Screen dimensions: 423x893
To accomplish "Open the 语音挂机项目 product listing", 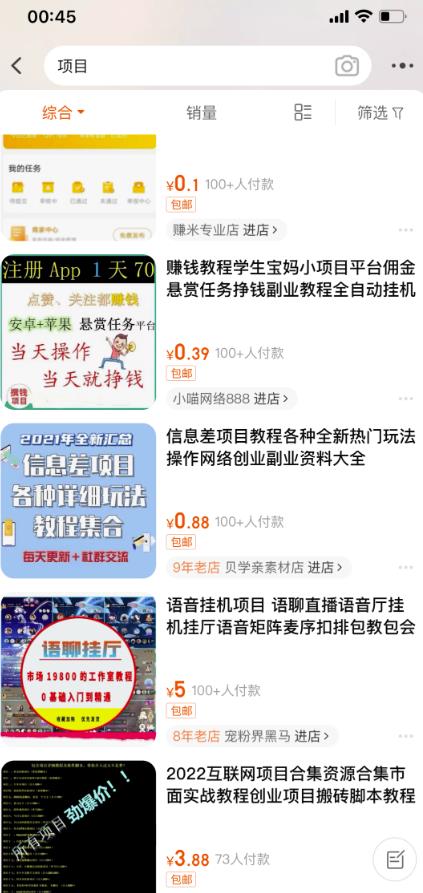I will tap(291, 616).
